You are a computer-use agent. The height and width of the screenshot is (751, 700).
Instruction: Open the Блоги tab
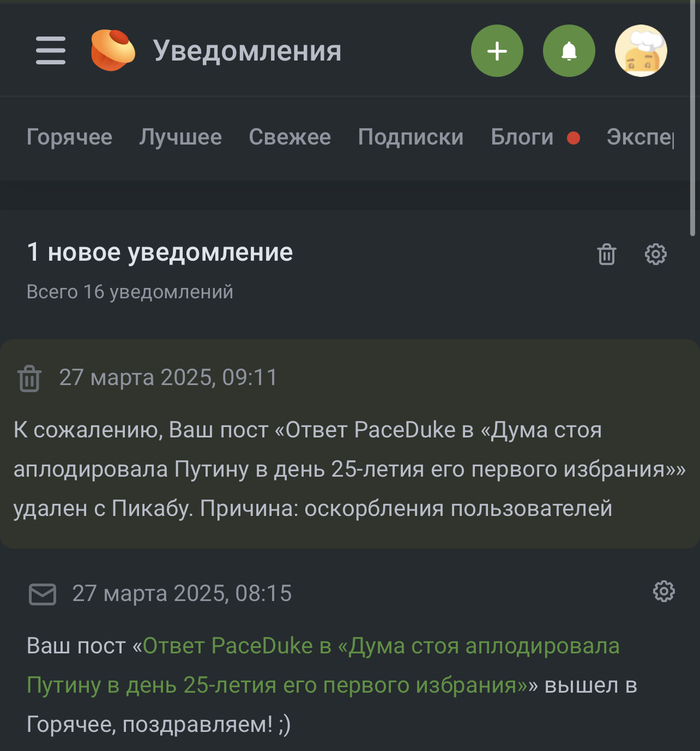[522, 138]
